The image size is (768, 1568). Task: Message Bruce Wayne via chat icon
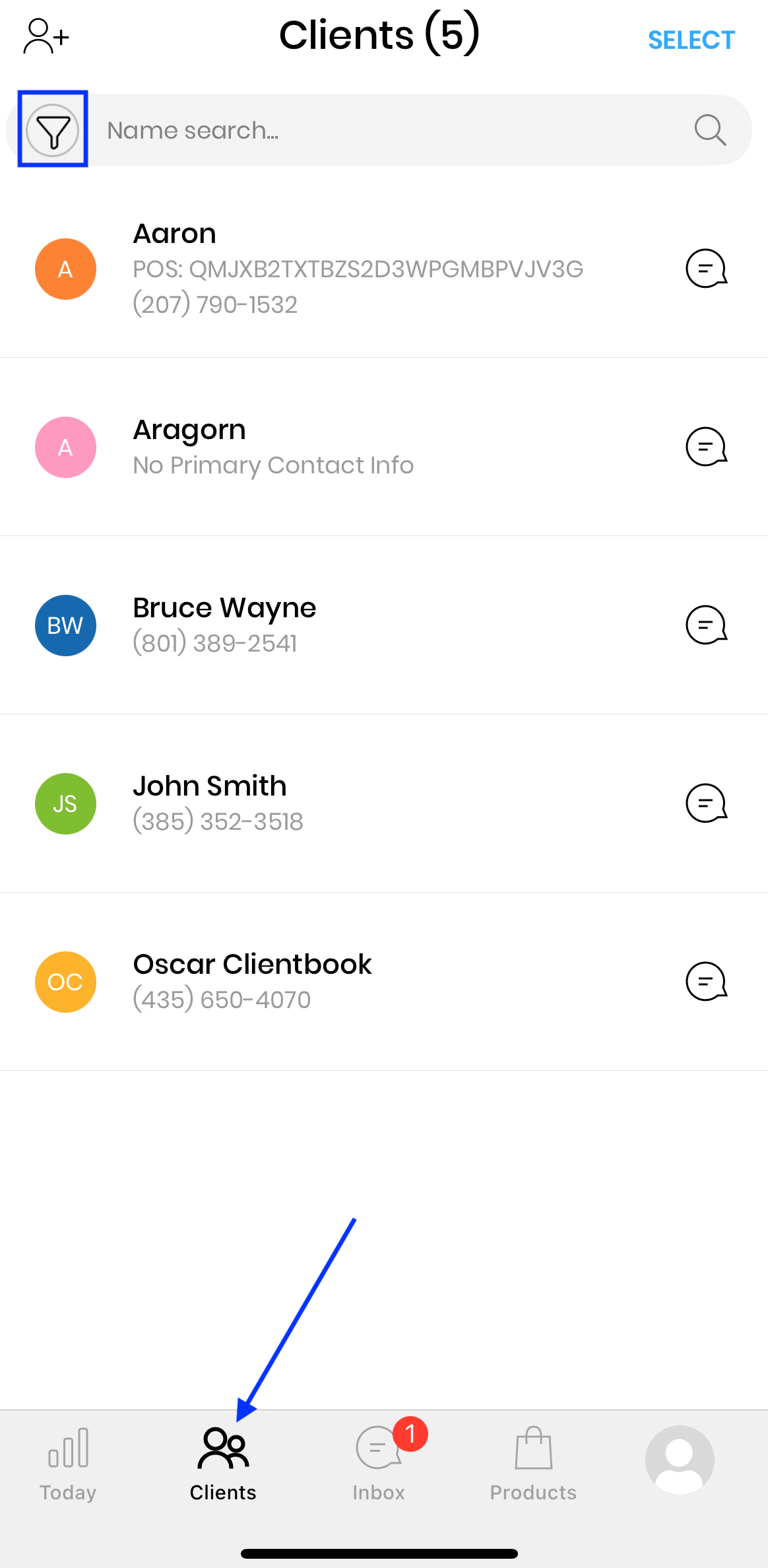706,625
